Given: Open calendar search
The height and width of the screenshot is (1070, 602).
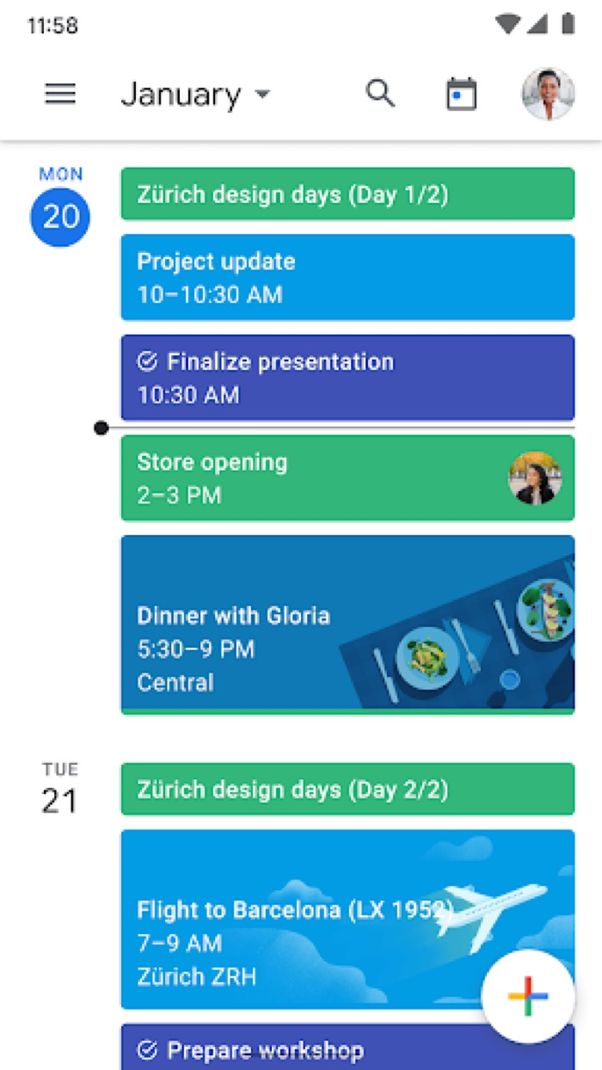Looking at the screenshot, I should 380,94.
